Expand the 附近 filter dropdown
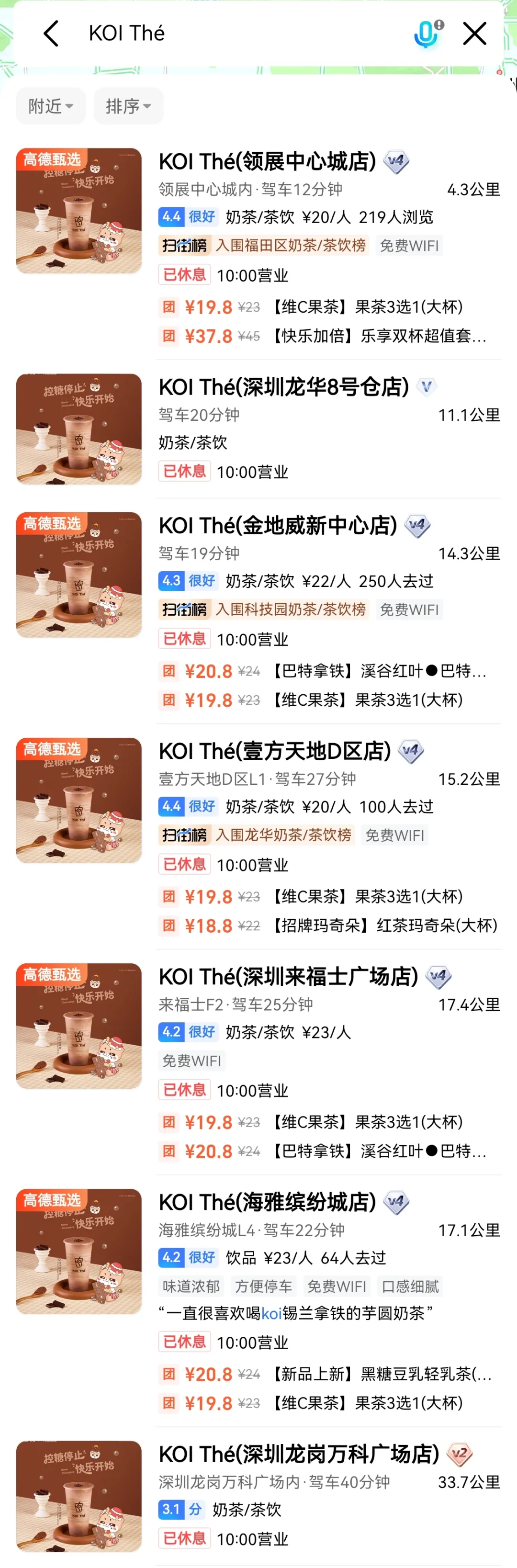517x1568 pixels. [x=51, y=106]
